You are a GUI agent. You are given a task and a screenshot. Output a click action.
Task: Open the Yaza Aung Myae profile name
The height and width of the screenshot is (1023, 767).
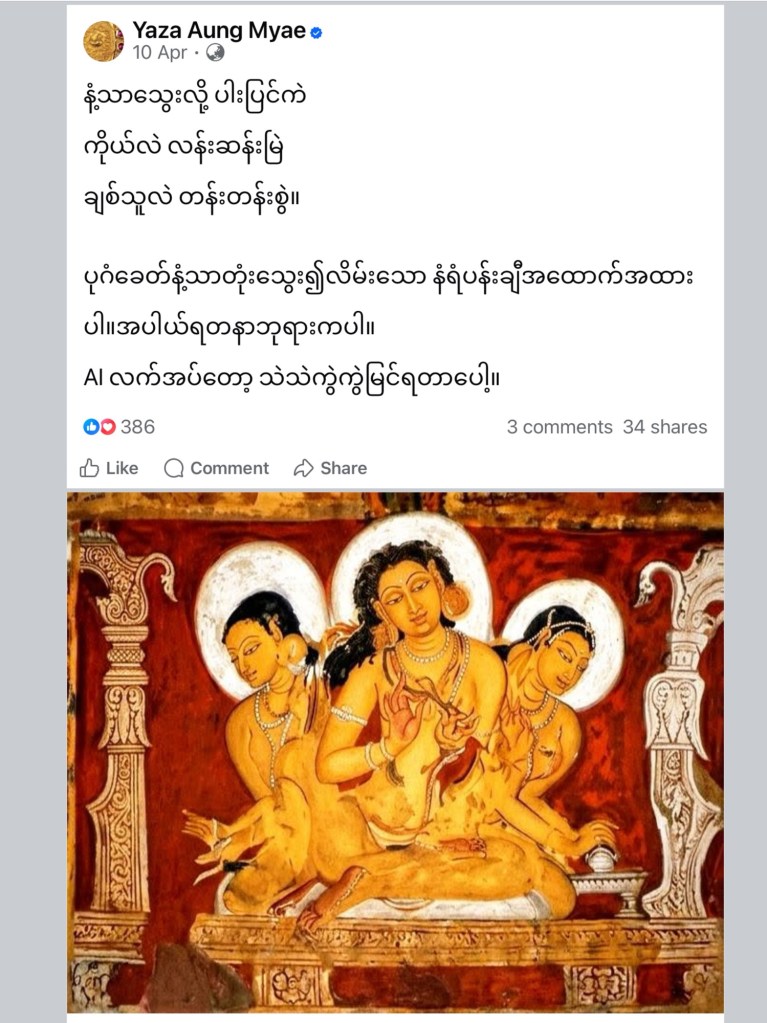point(219,32)
